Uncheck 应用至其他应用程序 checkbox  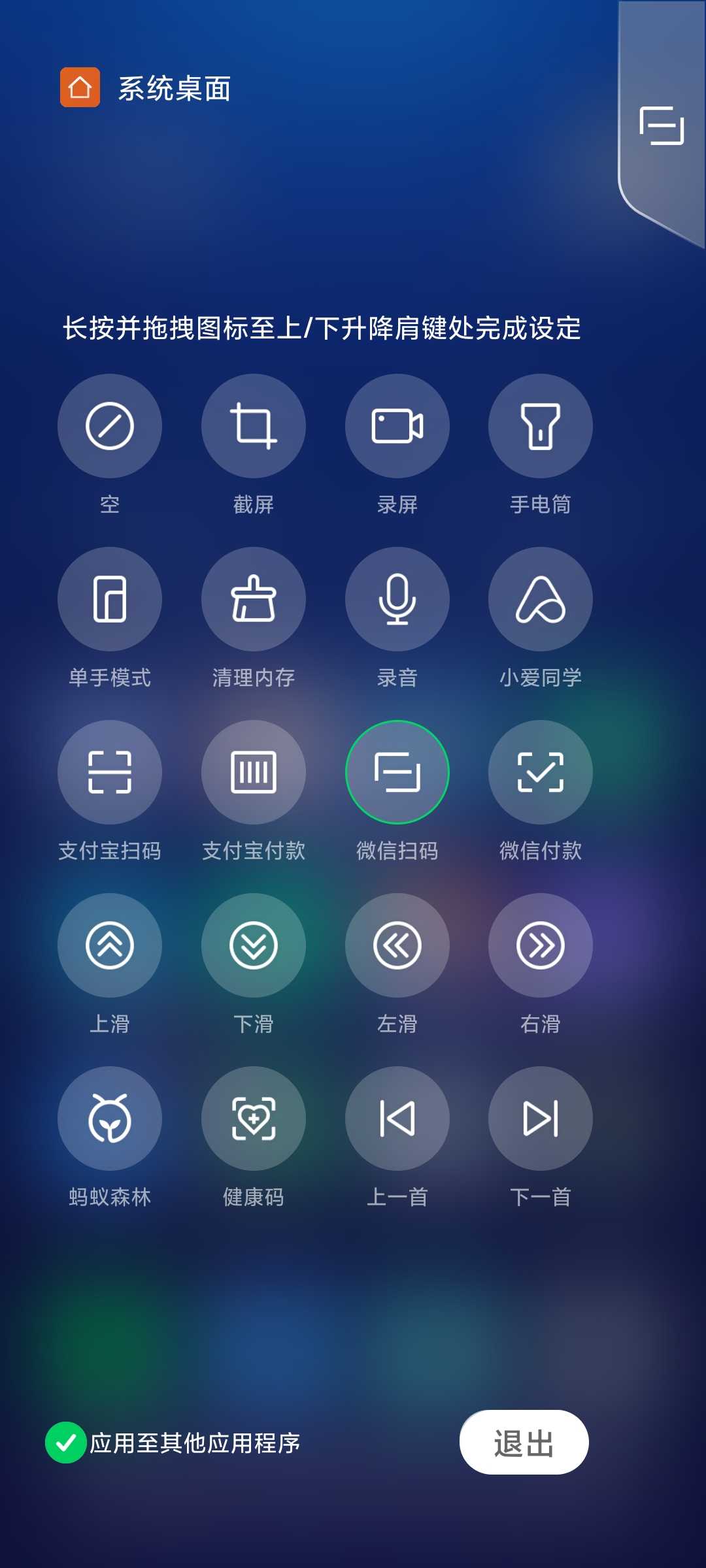coord(66,1443)
